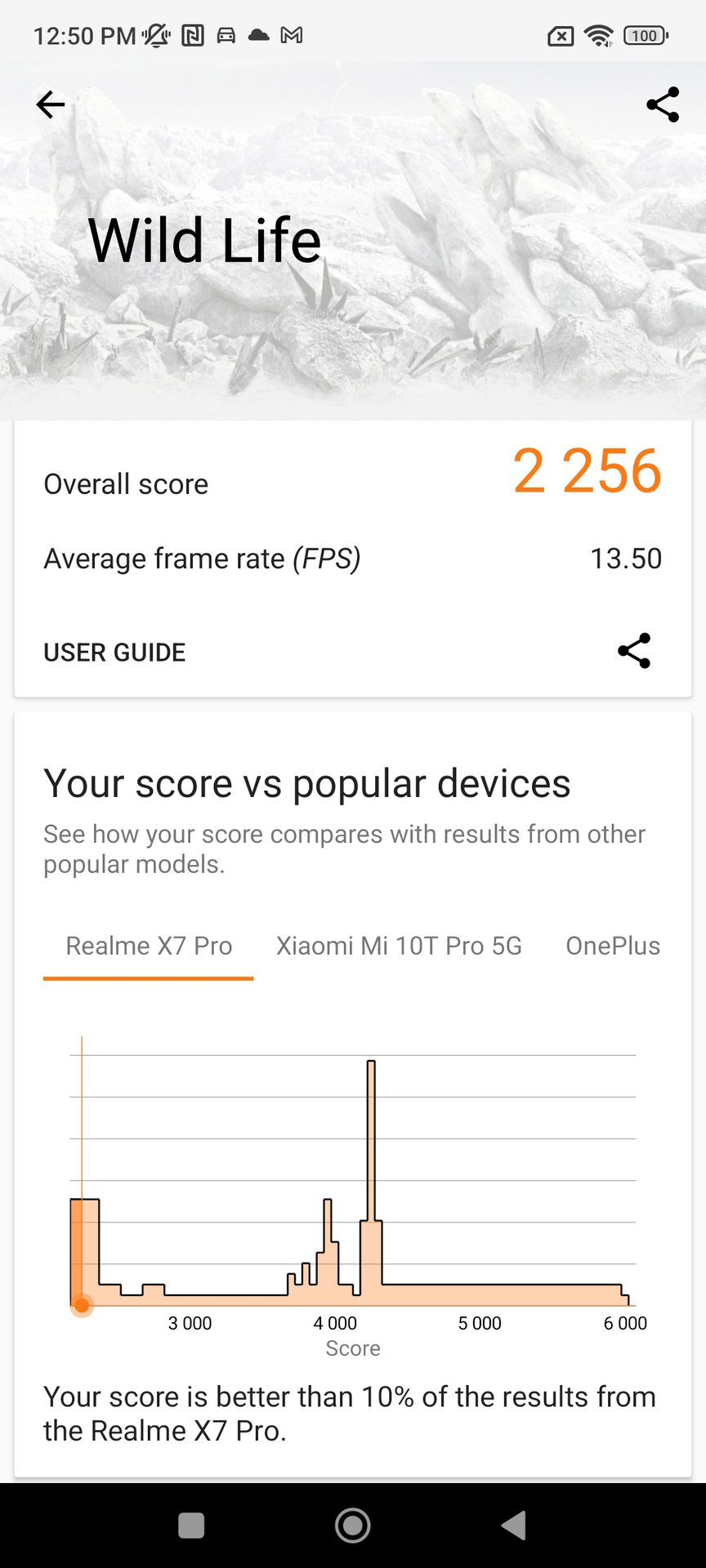Select the Realme X7 Pro tab
706x1568 pixels.
tap(149, 946)
